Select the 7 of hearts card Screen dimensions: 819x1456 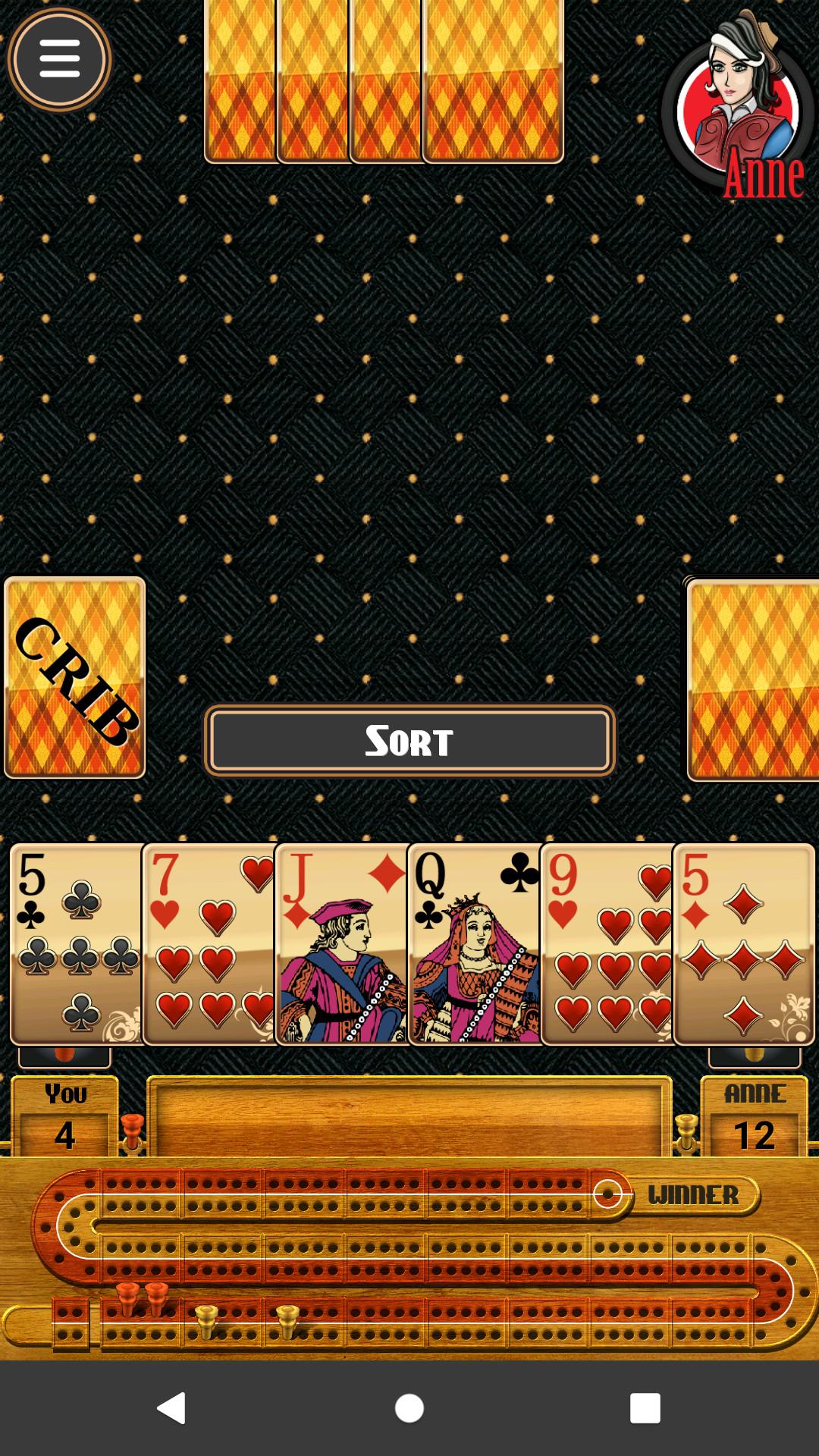click(x=209, y=944)
